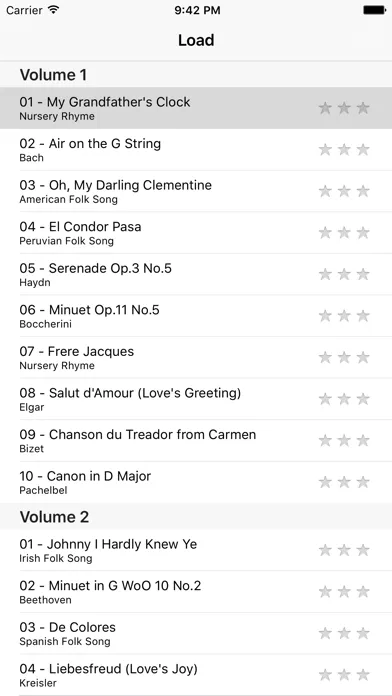Open Frere Jacques
The height and width of the screenshot is (696, 392).
[x=196, y=357]
